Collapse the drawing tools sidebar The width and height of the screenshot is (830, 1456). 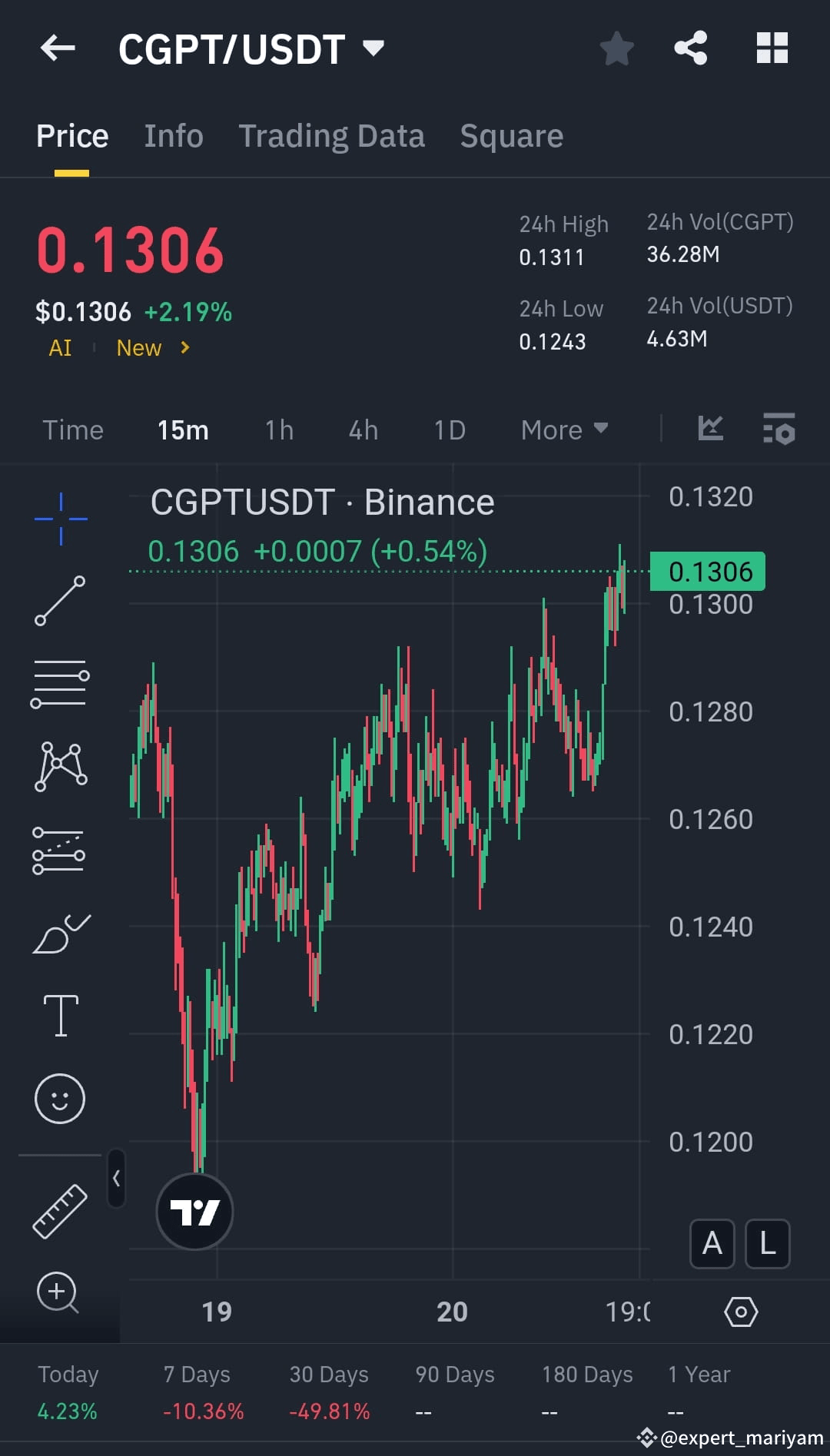click(x=117, y=1178)
